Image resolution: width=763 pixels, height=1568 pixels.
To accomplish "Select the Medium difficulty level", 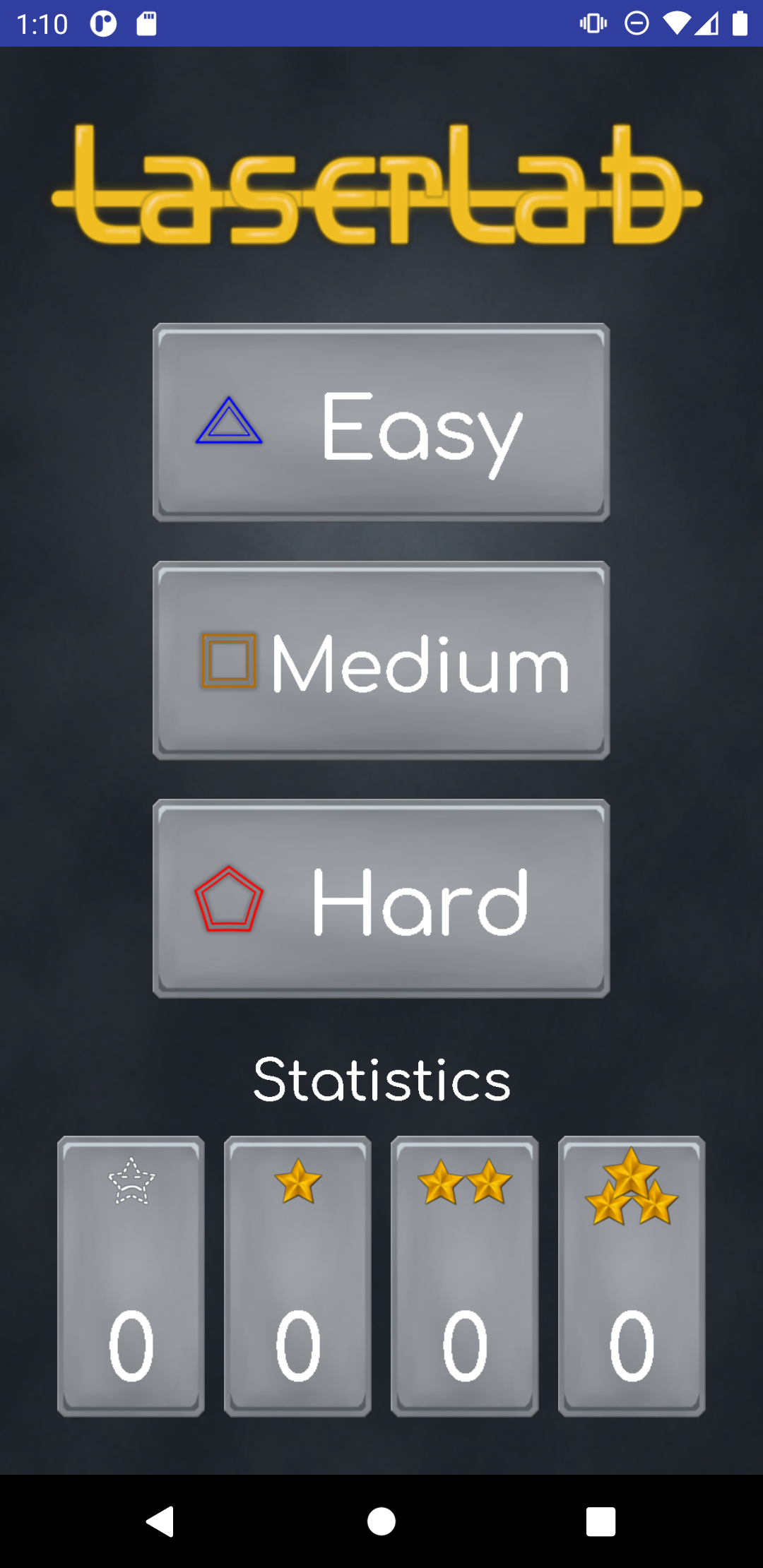I will 381,660.
